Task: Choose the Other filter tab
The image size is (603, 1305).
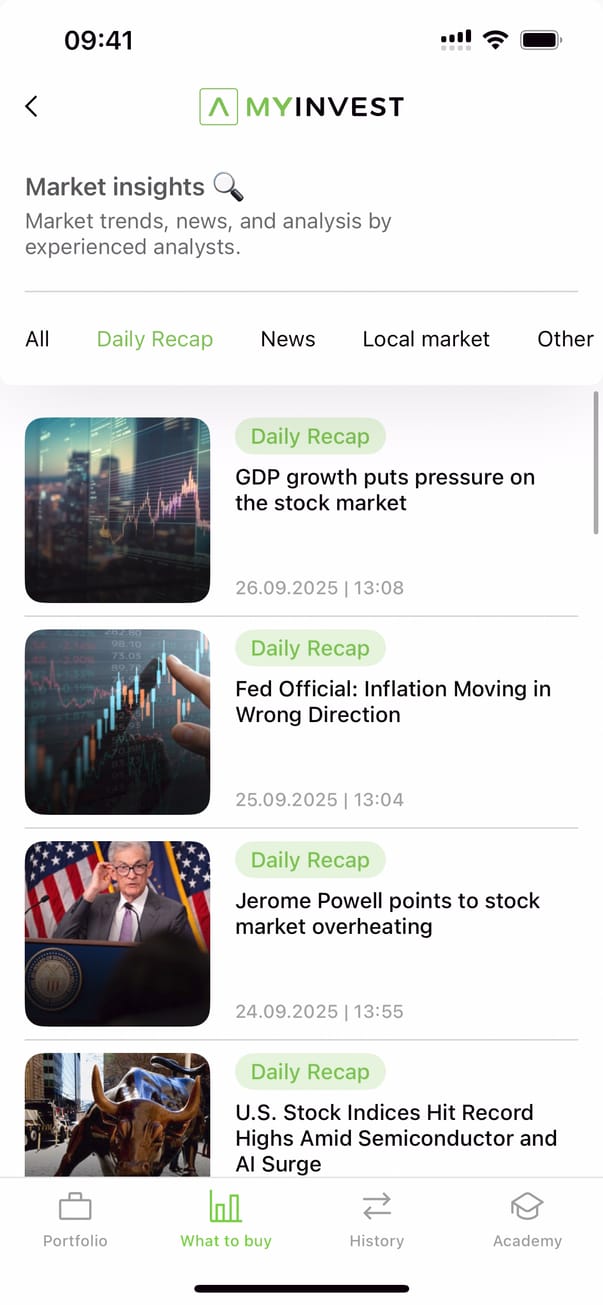Action: click(565, 339)
